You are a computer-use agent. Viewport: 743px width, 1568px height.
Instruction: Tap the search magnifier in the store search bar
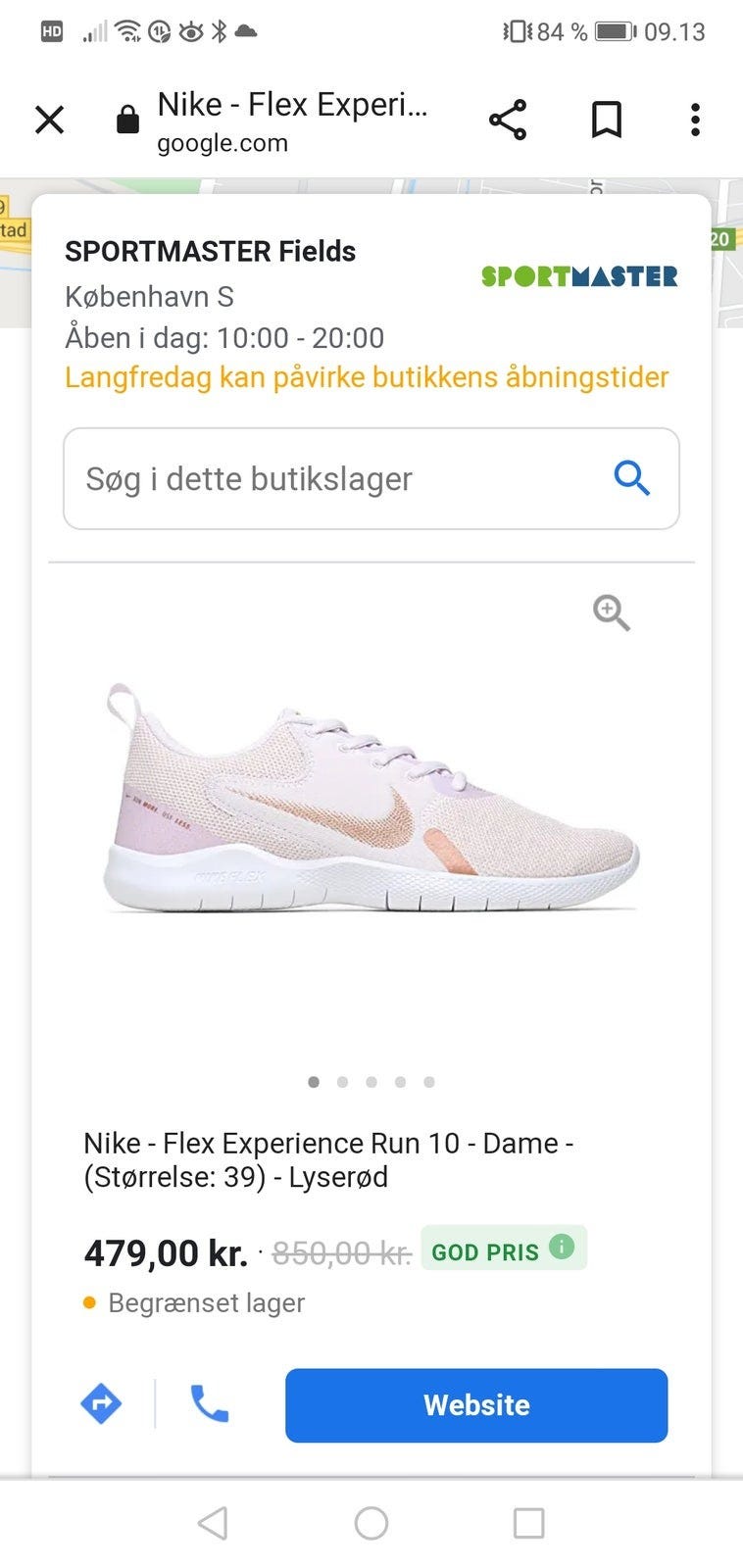(632, 479)
